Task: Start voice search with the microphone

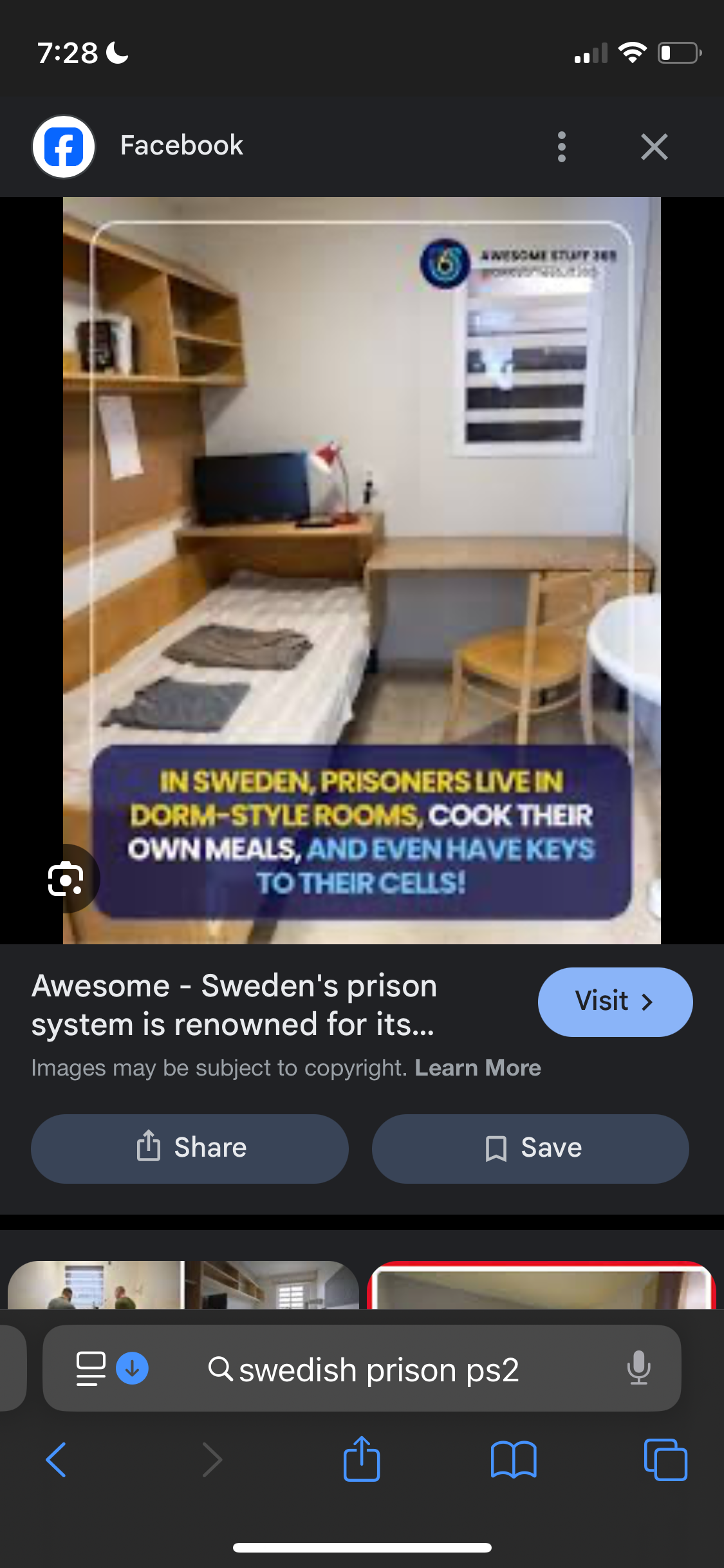Action: point(638,1368)
